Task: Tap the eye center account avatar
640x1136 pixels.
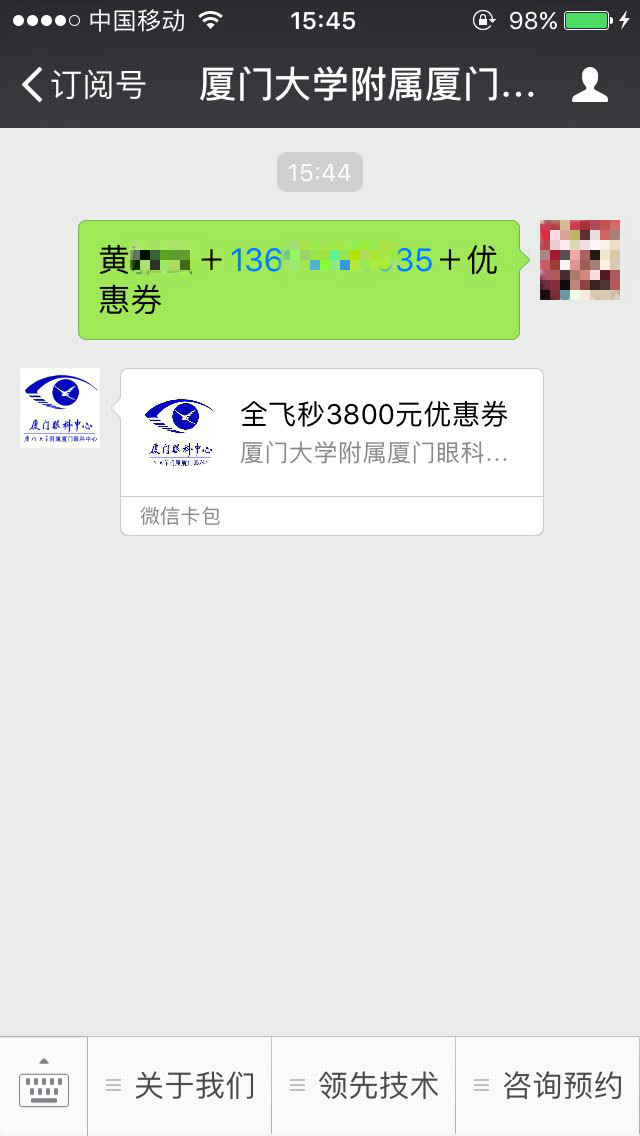Action: click(x=60, y=408)
